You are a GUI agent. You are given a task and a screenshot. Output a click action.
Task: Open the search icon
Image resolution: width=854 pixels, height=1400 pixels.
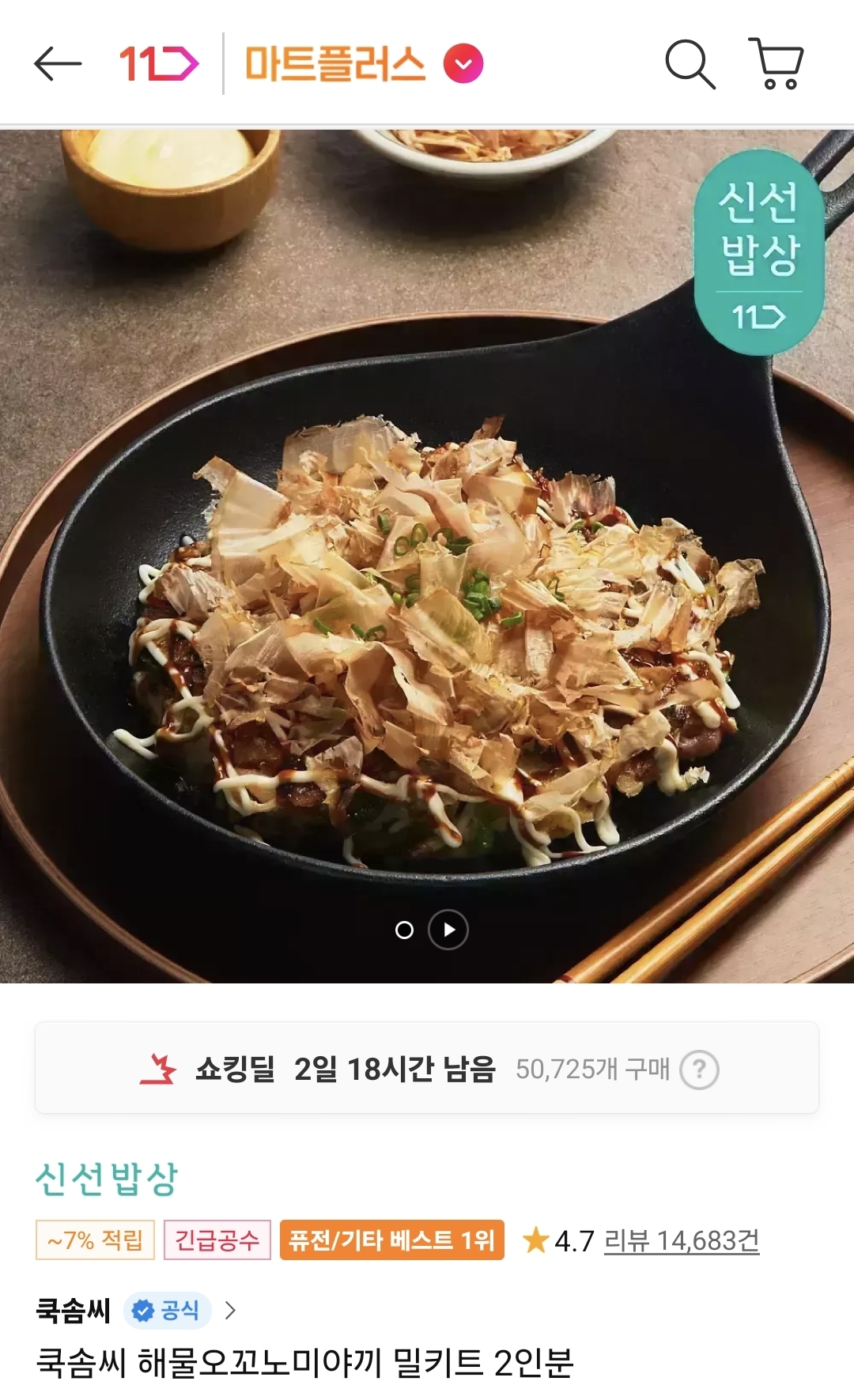coord(690,63)
